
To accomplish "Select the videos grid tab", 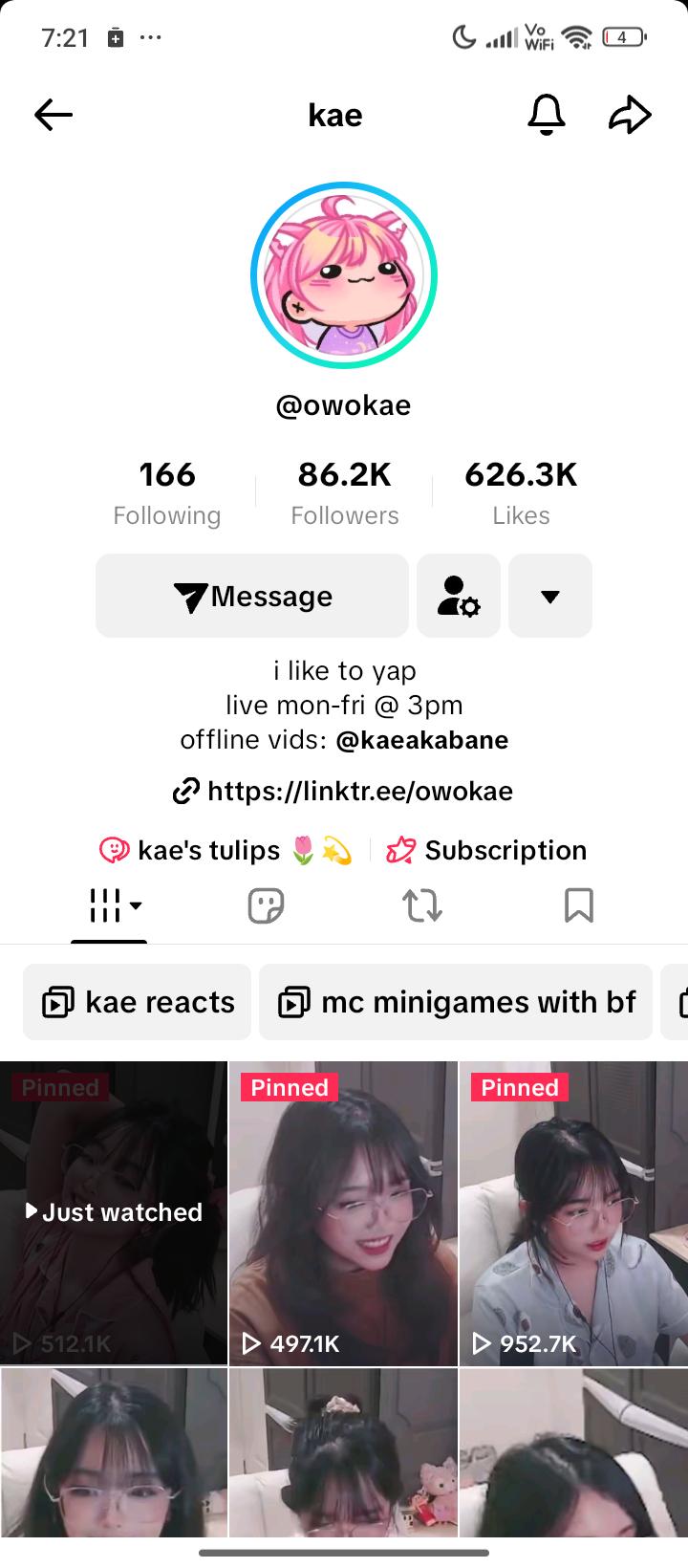I will tap(109, 904).
